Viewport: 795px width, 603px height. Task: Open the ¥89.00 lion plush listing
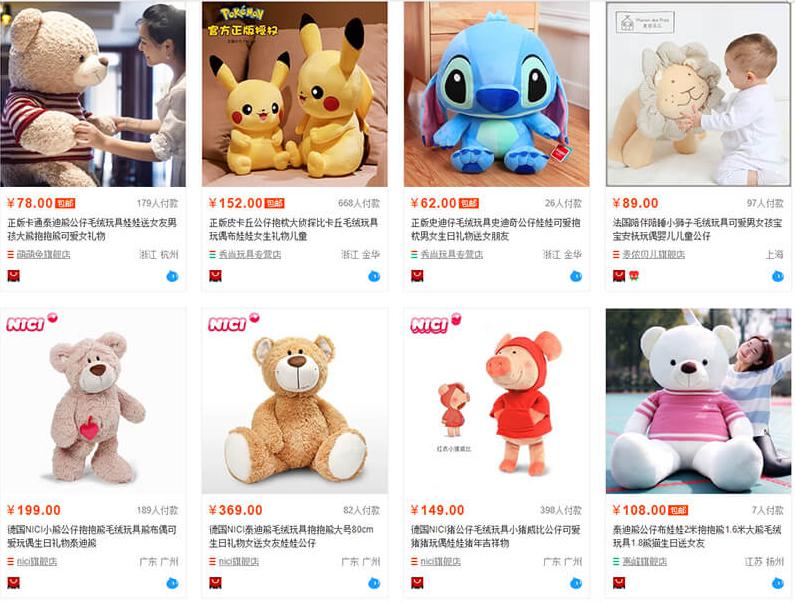tap(698, 93)
